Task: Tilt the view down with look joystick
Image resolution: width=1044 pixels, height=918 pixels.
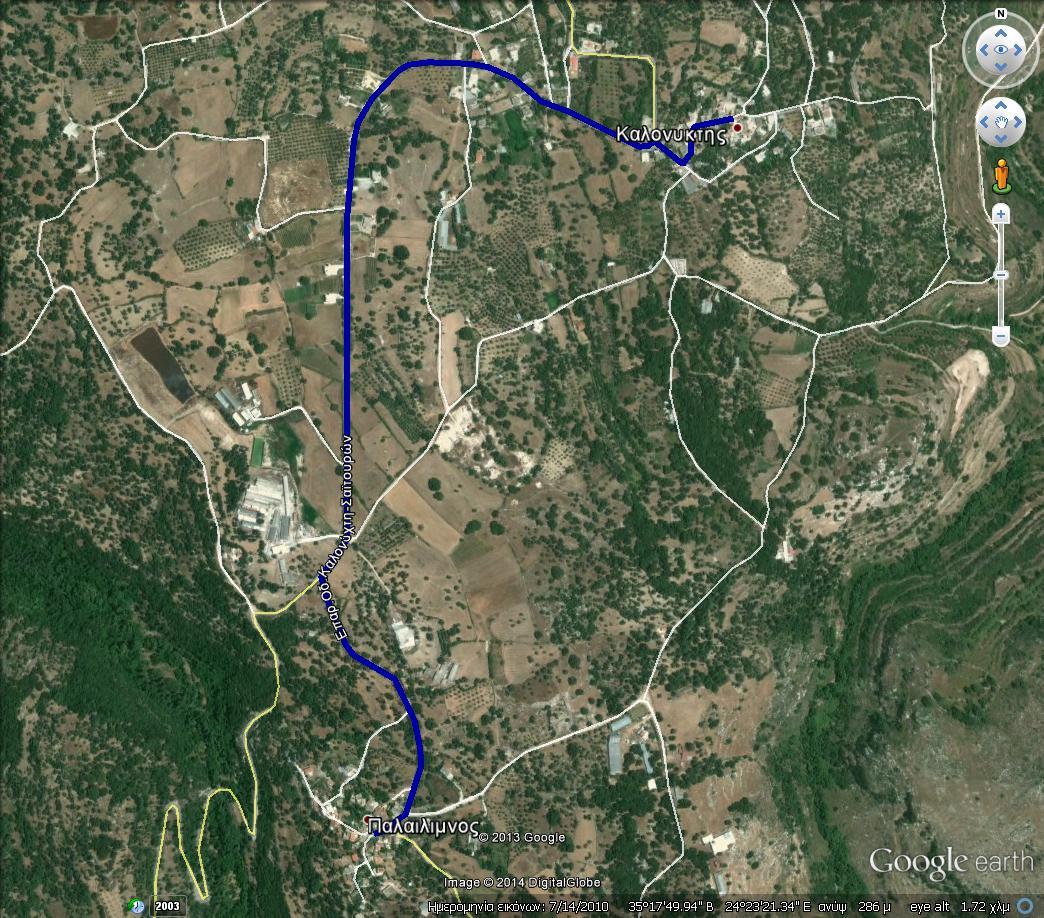Action: click(x=1001, y=66)
